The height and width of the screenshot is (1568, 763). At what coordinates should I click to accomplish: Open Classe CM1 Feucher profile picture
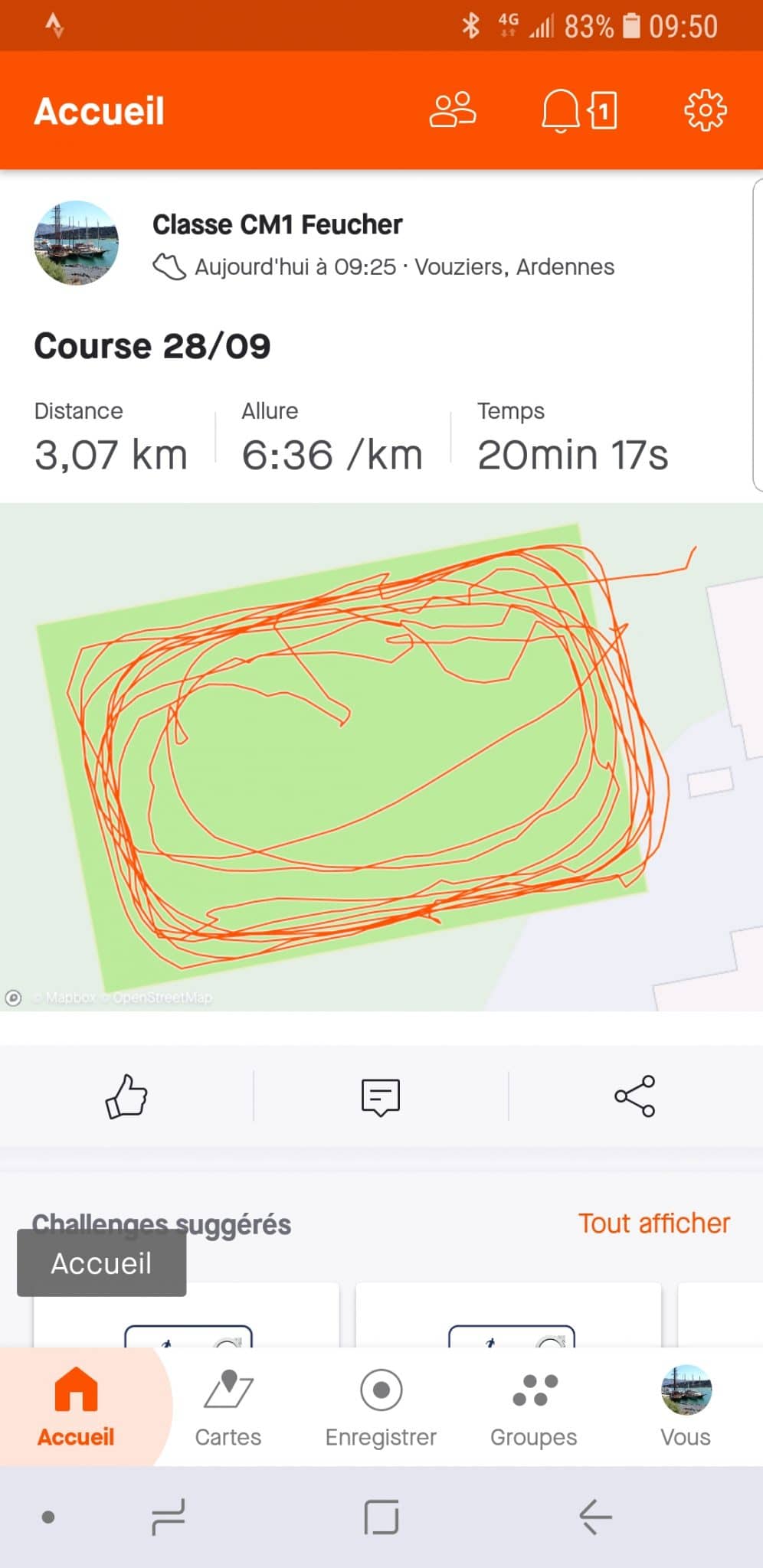coord(77,243)
